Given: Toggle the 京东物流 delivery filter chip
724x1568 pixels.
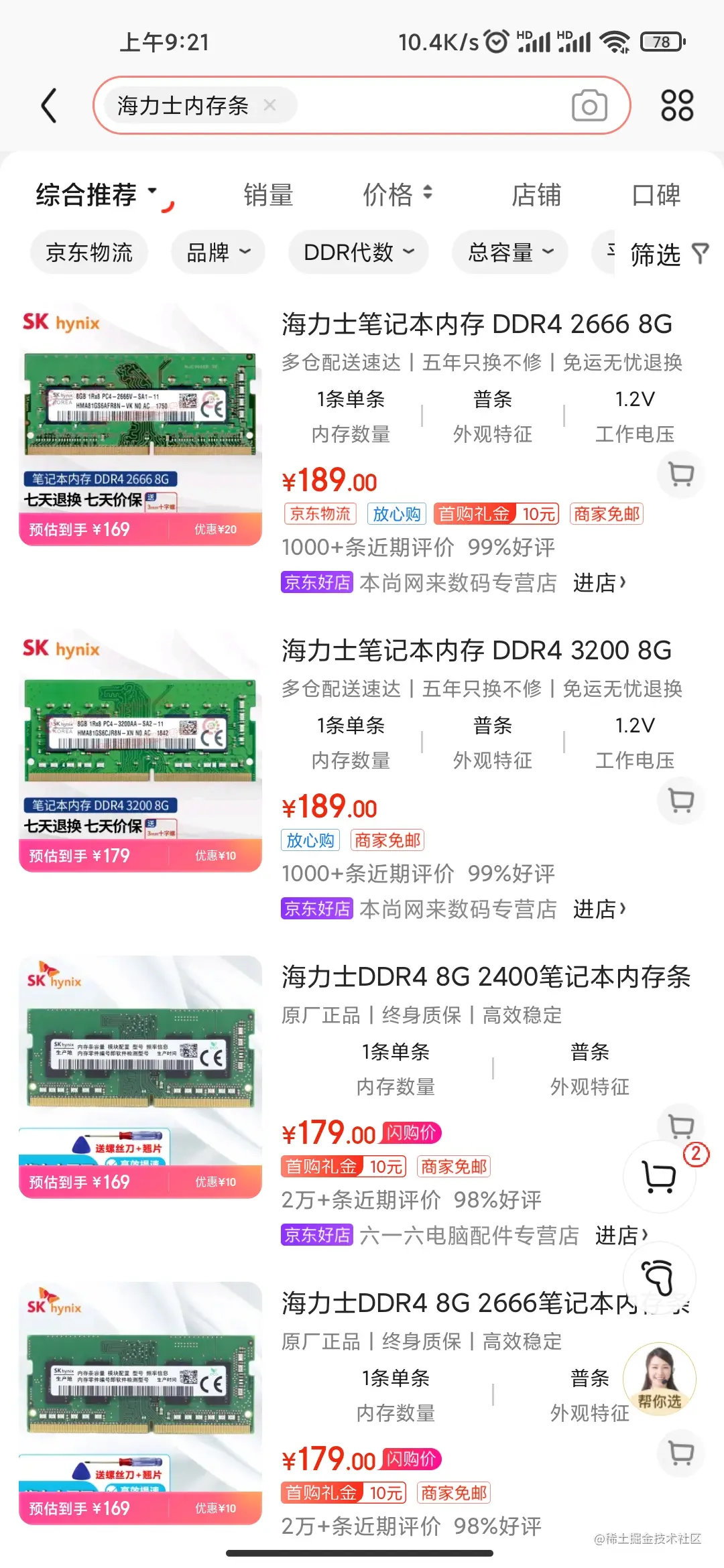Looking at the screenshot, I should click(88, 253).
